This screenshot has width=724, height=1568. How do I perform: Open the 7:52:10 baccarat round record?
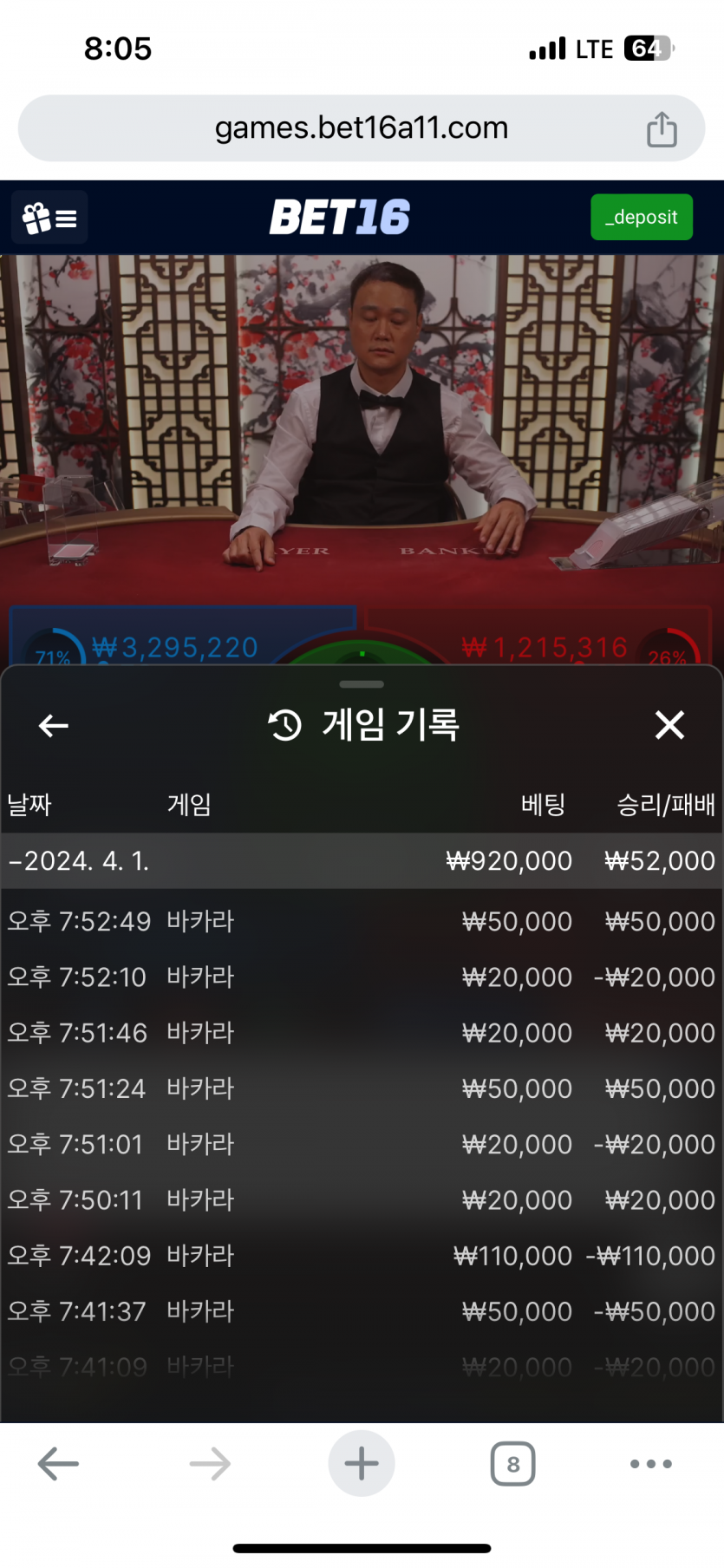[361, 977]
